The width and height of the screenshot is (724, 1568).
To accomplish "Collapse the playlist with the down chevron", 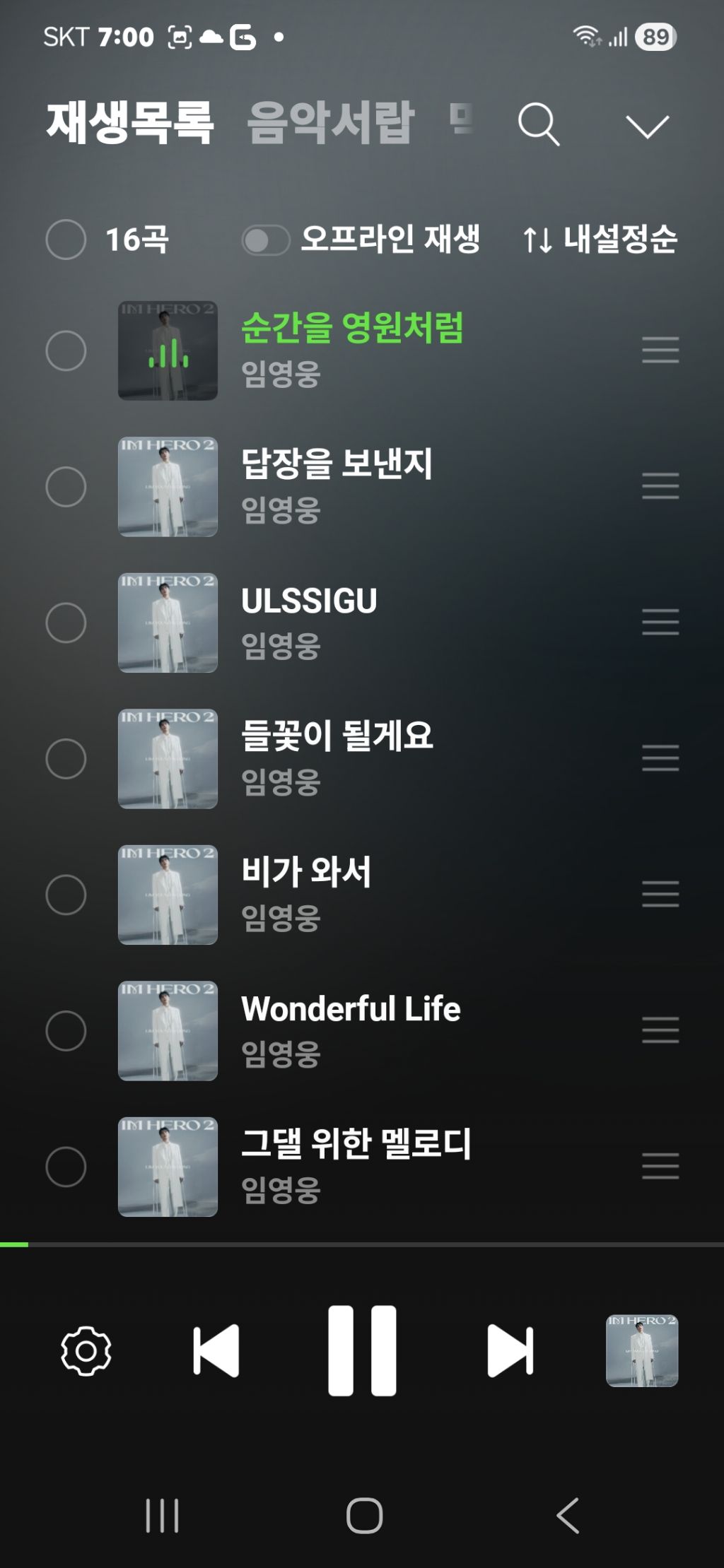I will click(647, 126).
